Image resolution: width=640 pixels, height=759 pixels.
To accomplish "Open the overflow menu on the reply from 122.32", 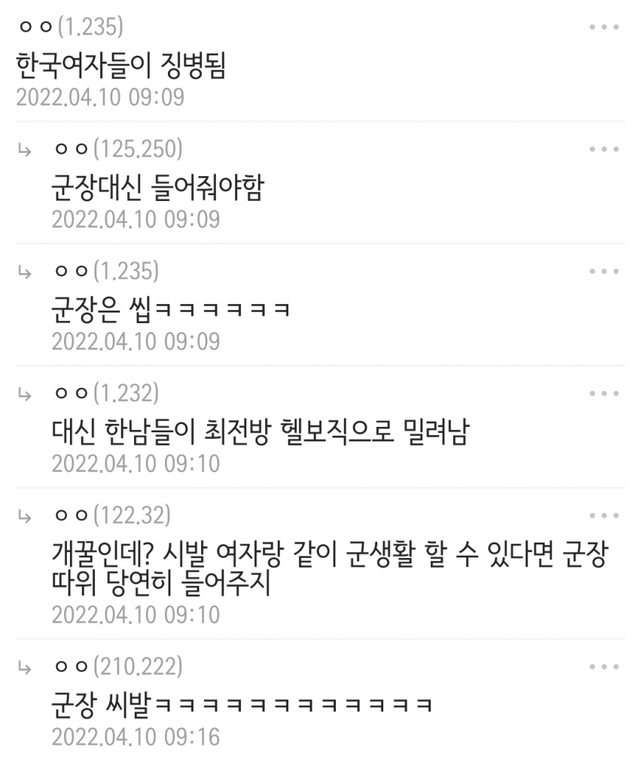I will pos(604,516).
